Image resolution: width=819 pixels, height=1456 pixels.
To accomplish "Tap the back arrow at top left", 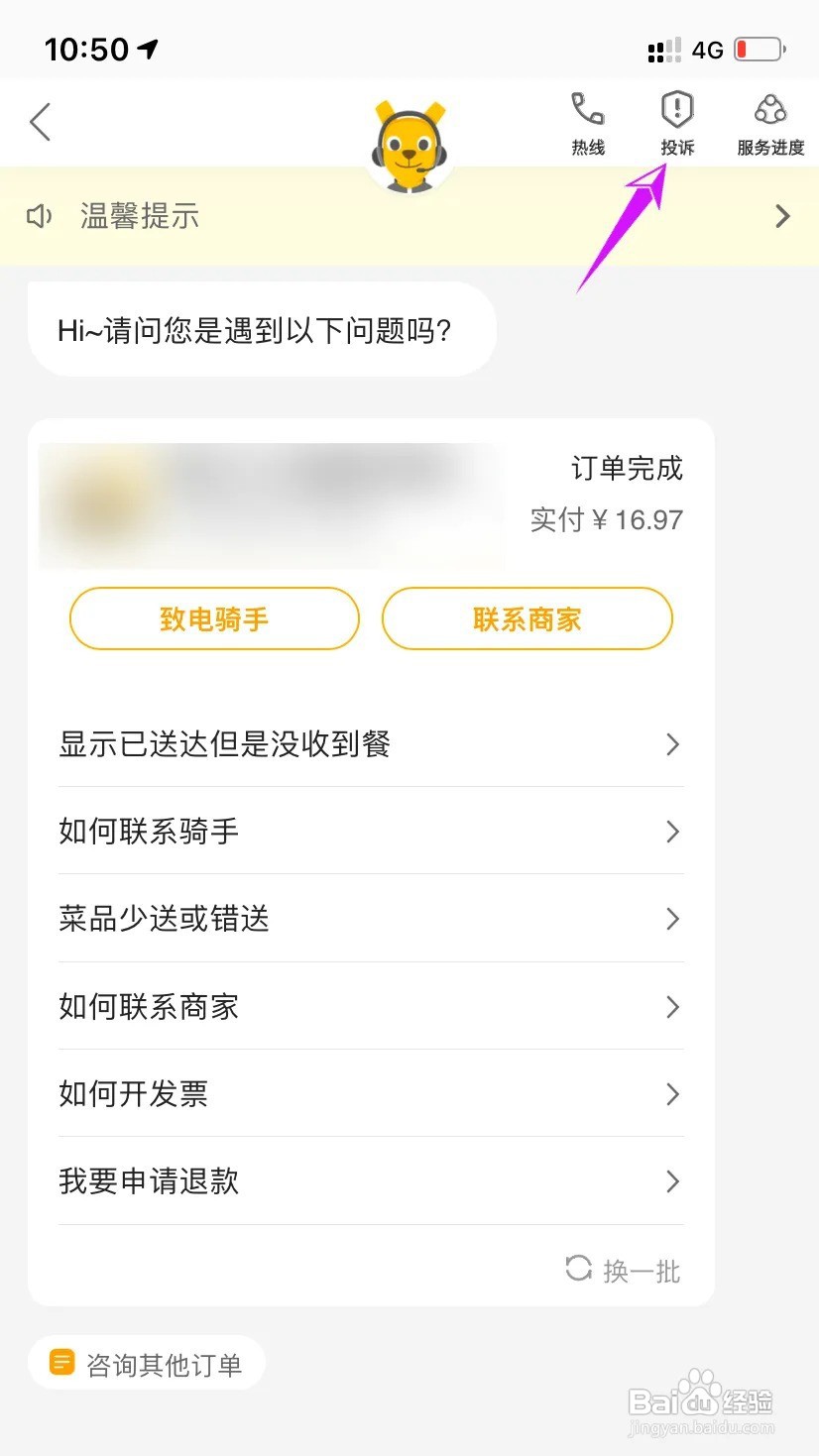I will pos(38,122).
